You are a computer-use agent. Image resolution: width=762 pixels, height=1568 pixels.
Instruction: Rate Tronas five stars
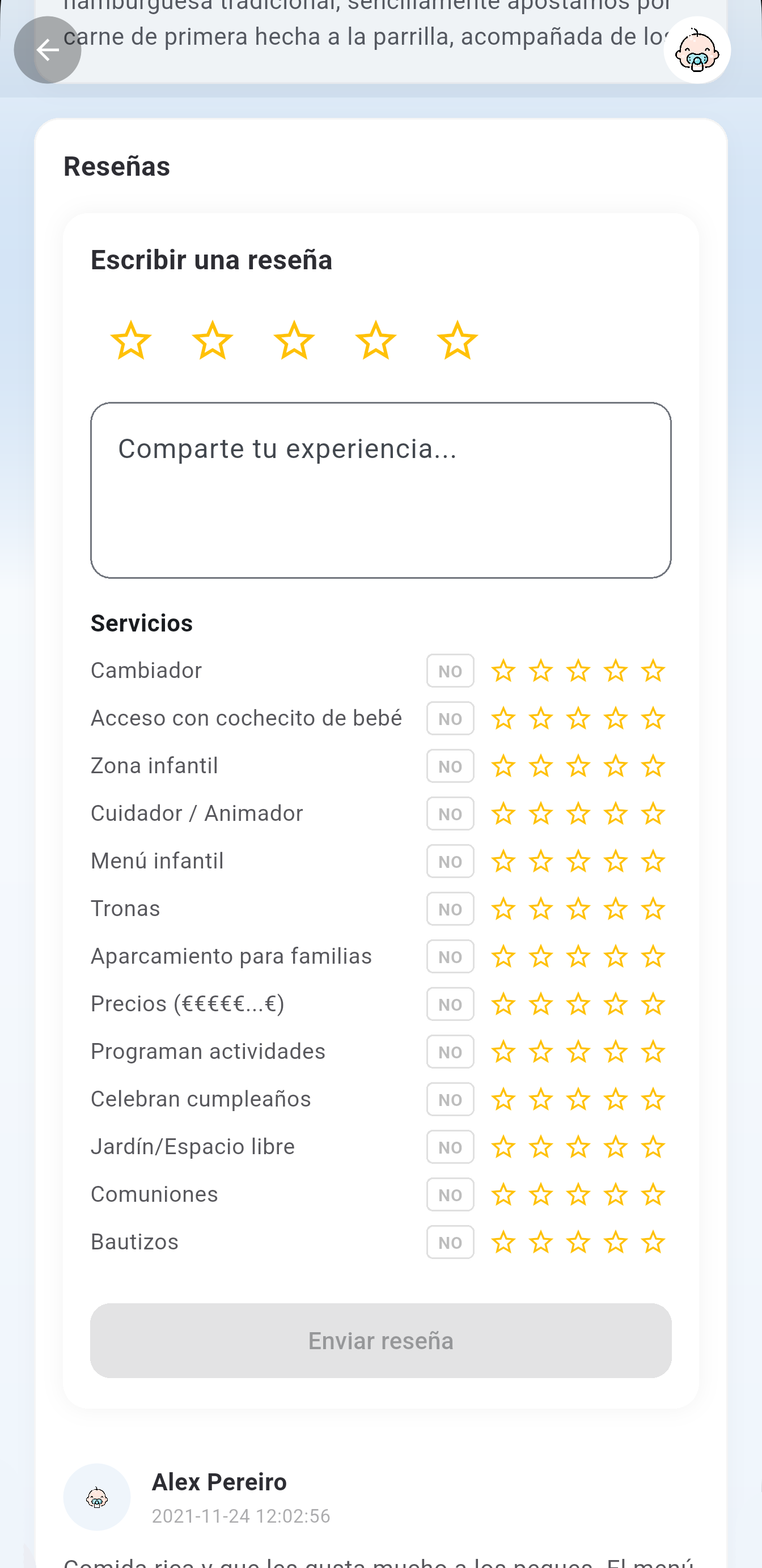[653, 908]
